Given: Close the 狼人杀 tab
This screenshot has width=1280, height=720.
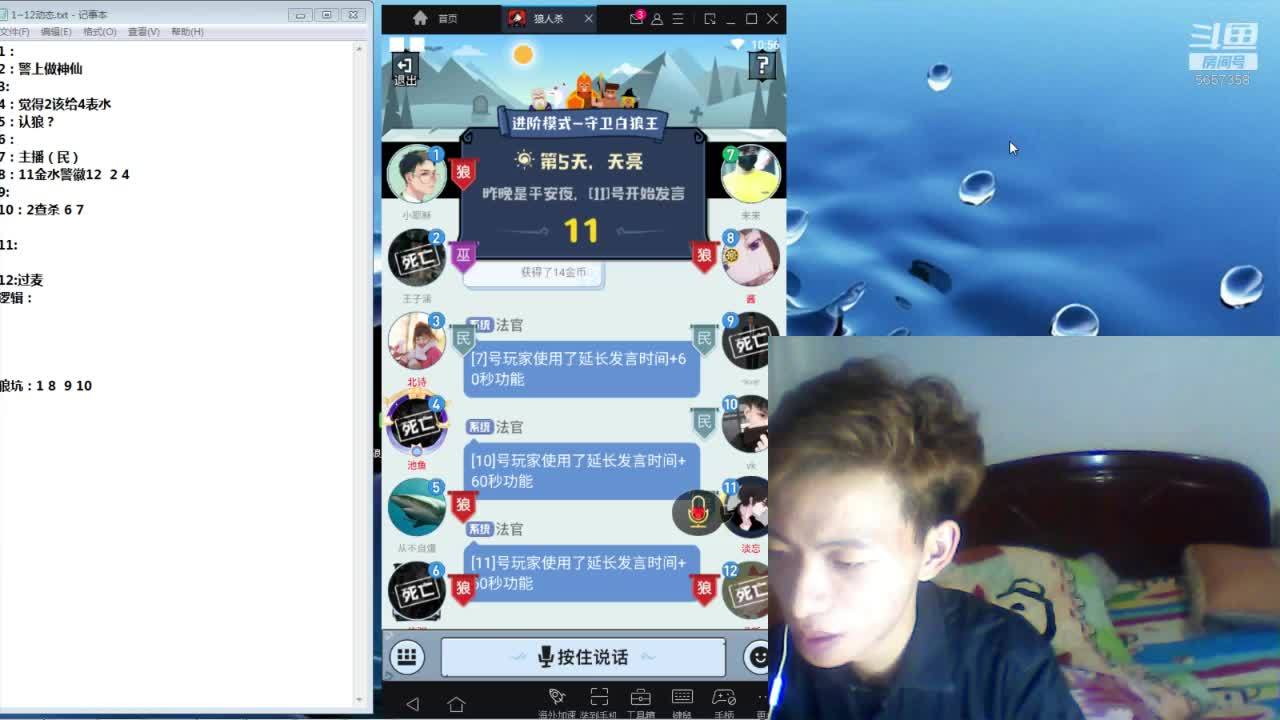Looking at the screenshot, I should [x=588, y=18].
